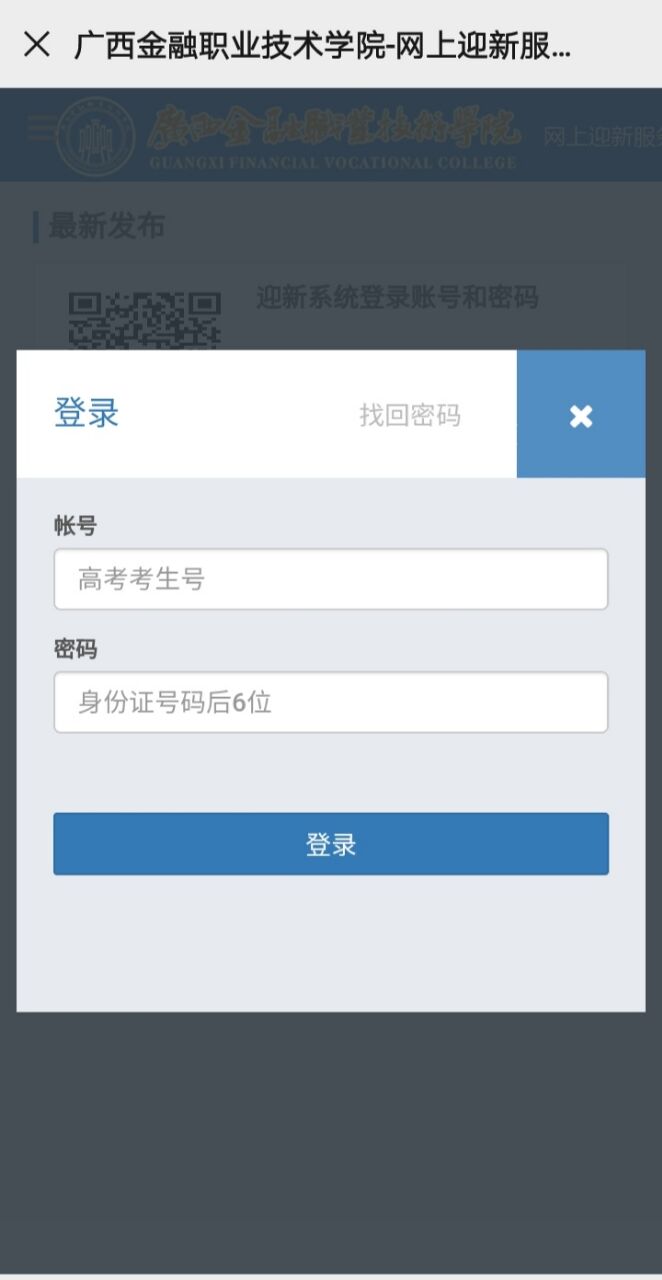Close the web page with the X icon
The image size is (662, 1280).
[x=37, y=44]
